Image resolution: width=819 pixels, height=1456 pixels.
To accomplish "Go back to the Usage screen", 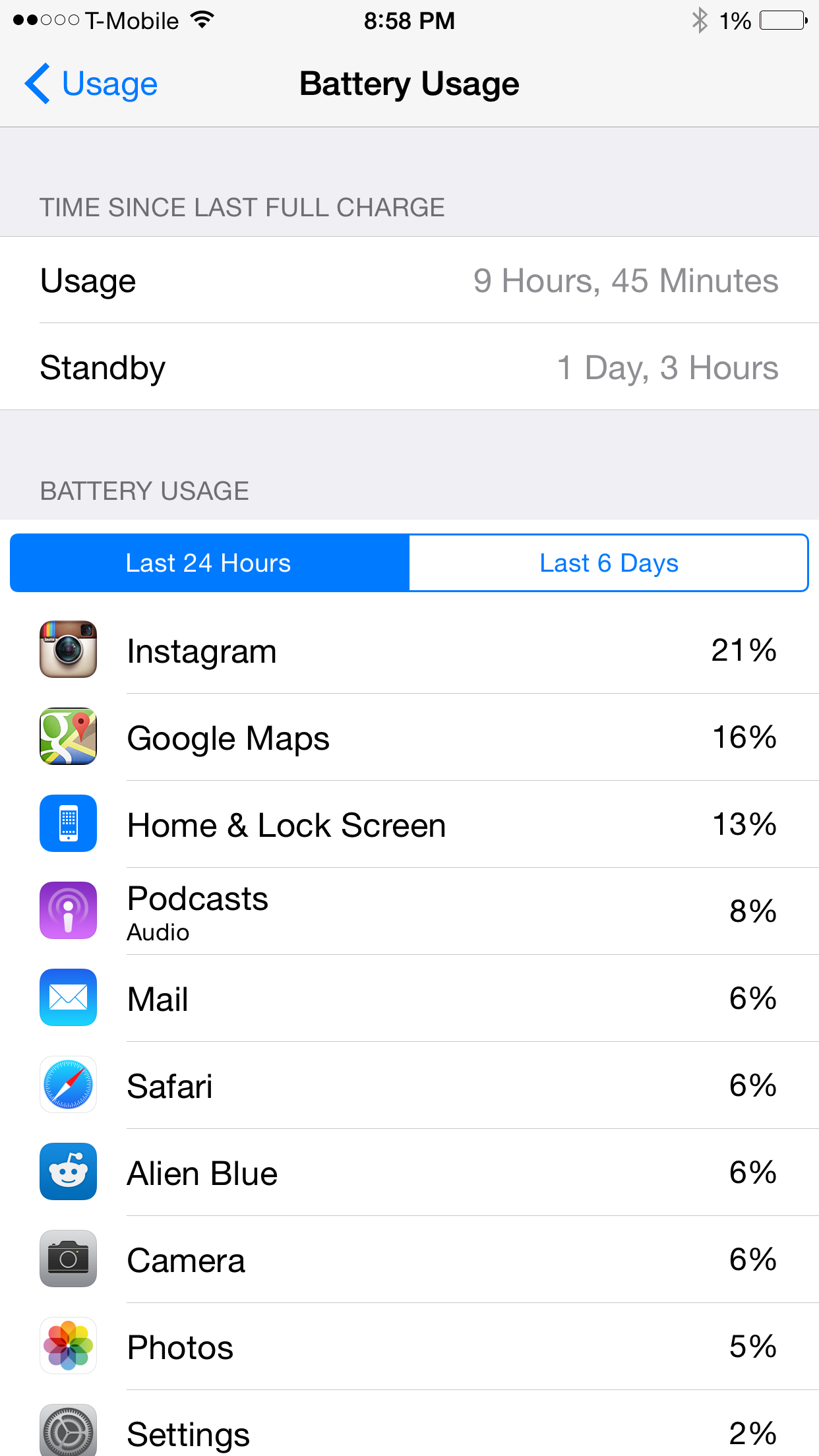I will 91,84.
